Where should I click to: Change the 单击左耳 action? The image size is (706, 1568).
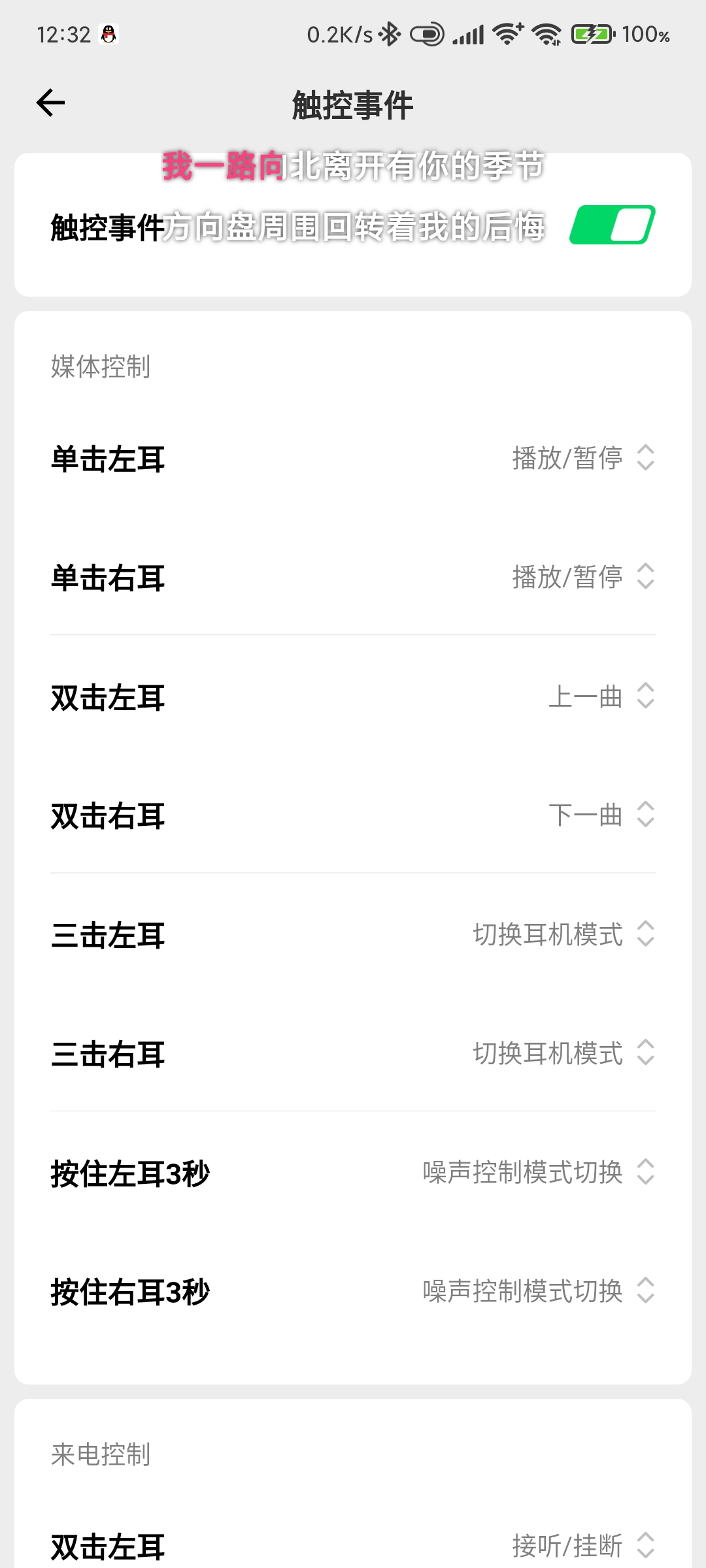point(582,458)
